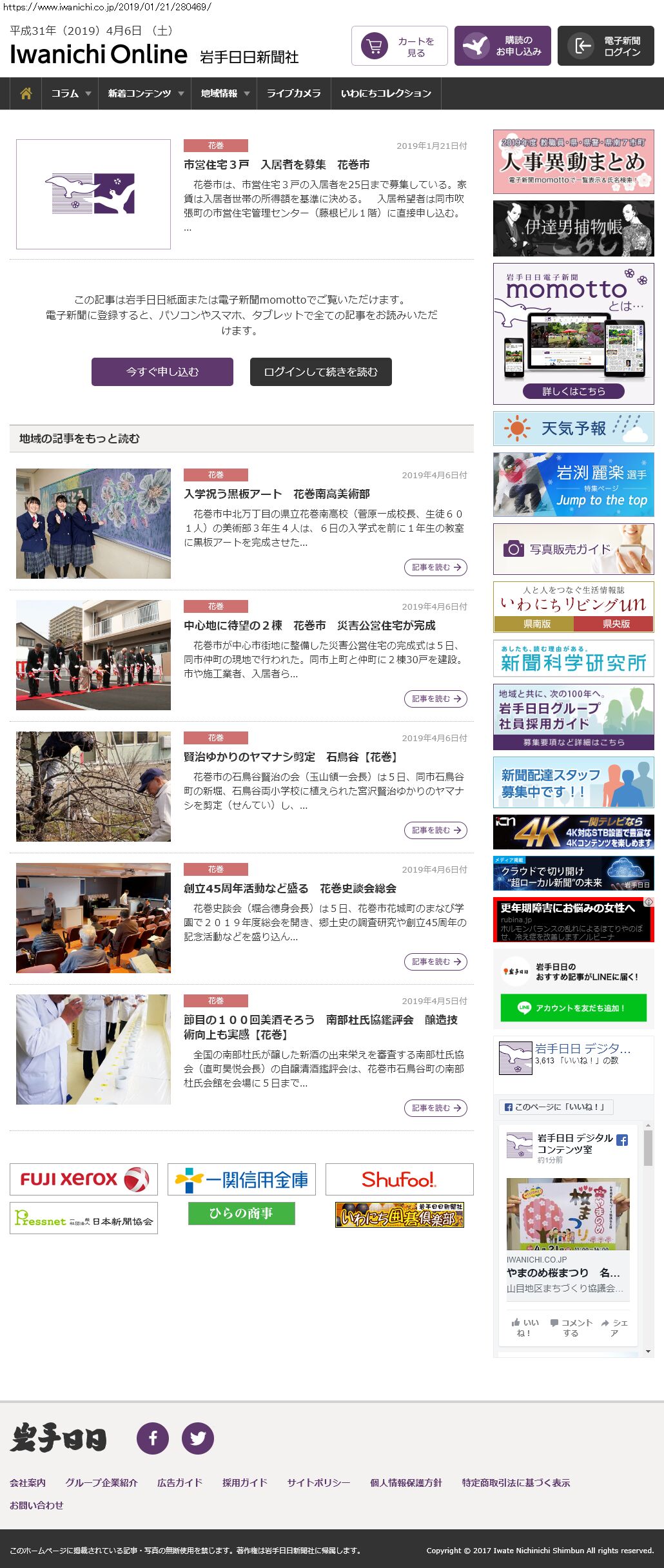
Task: Tap 購読のお申し込み button
Action: point(502,46)
